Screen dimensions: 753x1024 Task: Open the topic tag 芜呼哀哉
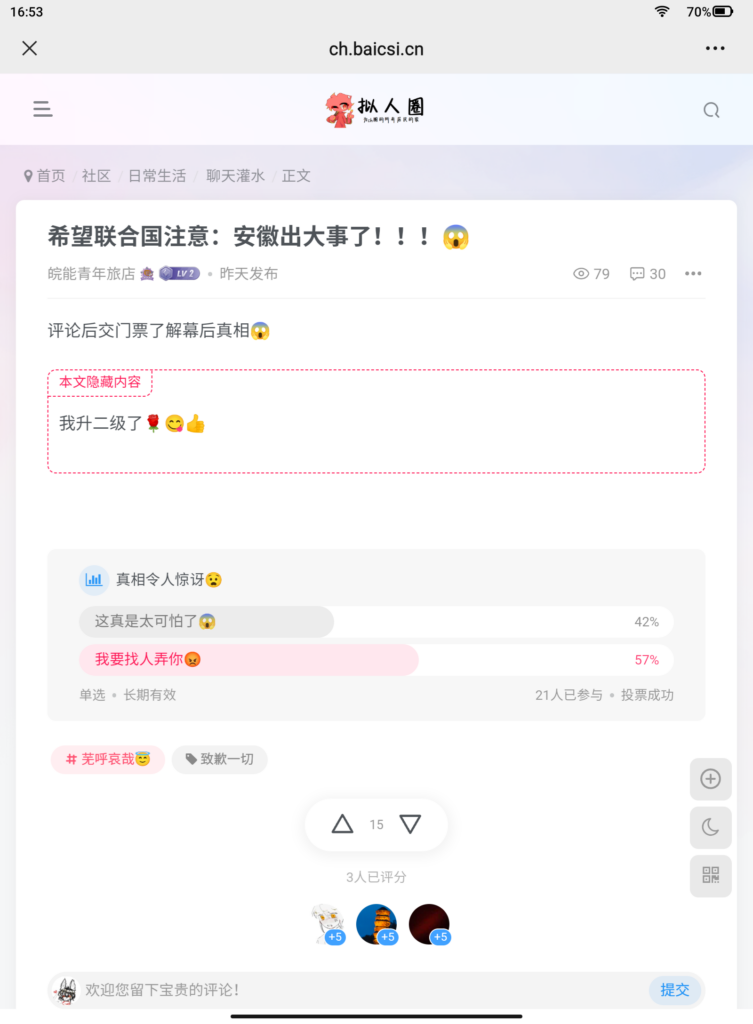click(x=107, y=759)
